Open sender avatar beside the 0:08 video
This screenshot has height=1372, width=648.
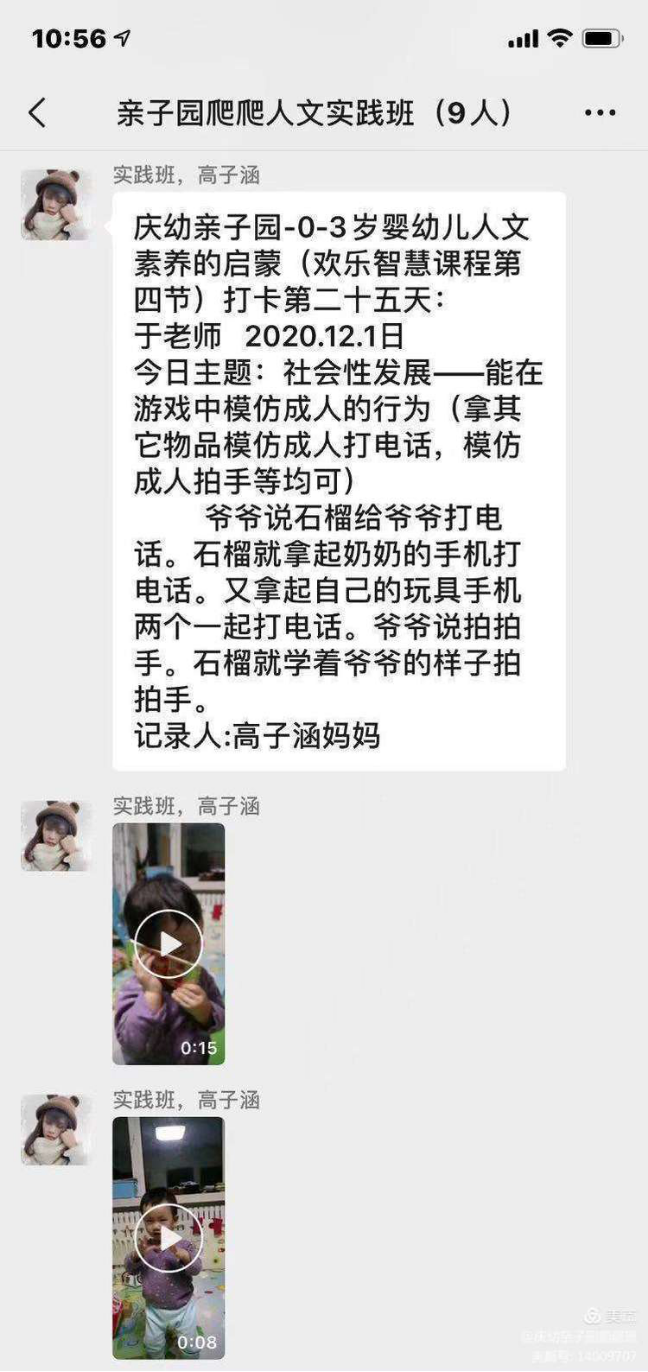[56, 1130]
